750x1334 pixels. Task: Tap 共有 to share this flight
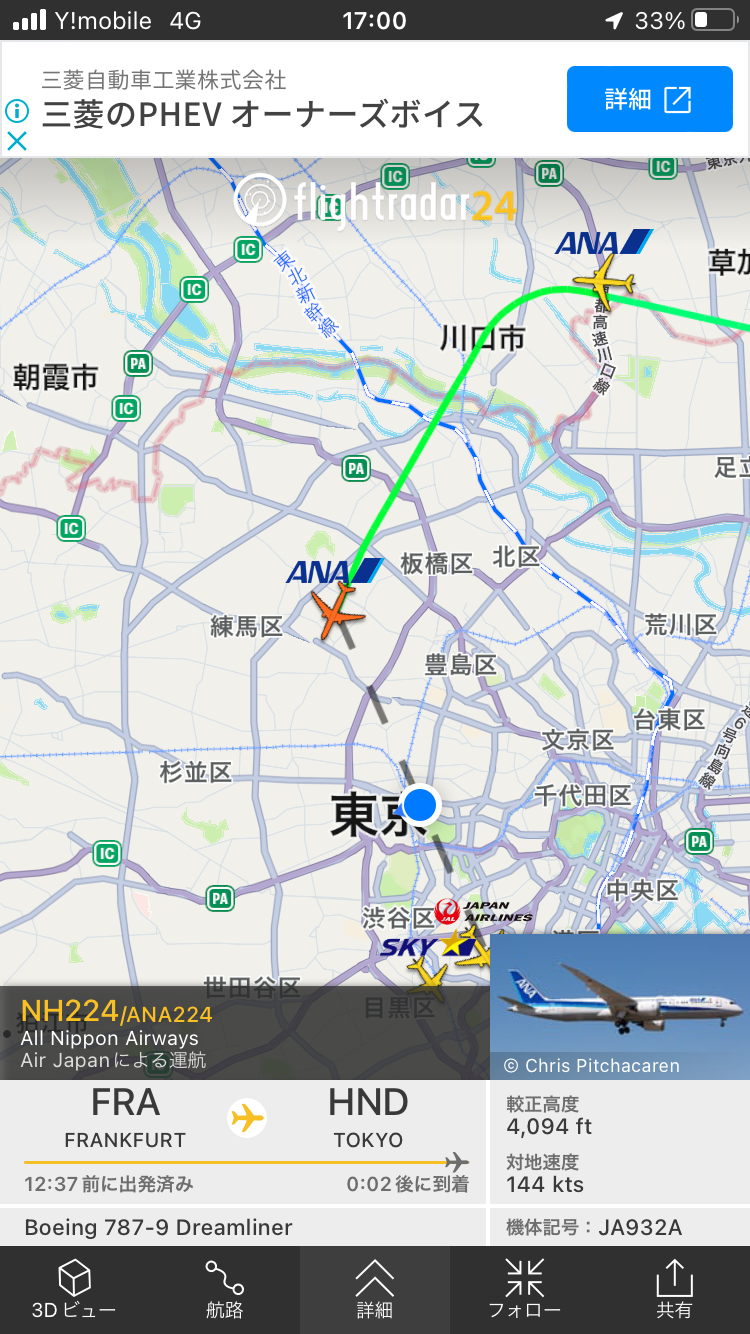[x=674, y=1290]
